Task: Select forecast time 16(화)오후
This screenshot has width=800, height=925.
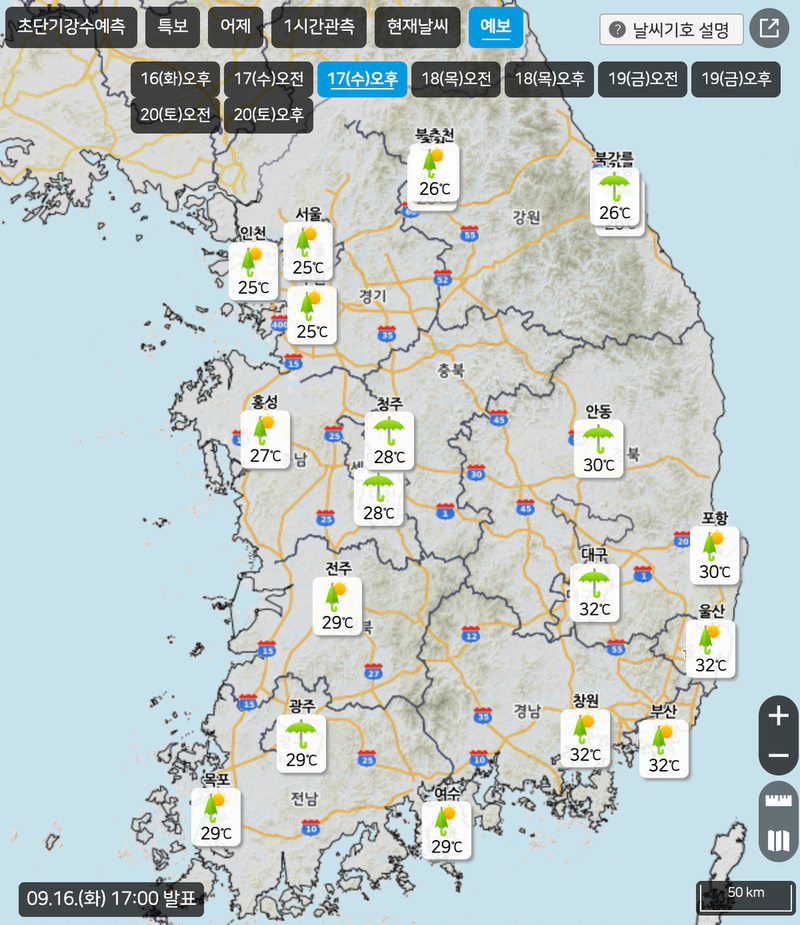Action: pyautogui.click(x=174, y=79)
